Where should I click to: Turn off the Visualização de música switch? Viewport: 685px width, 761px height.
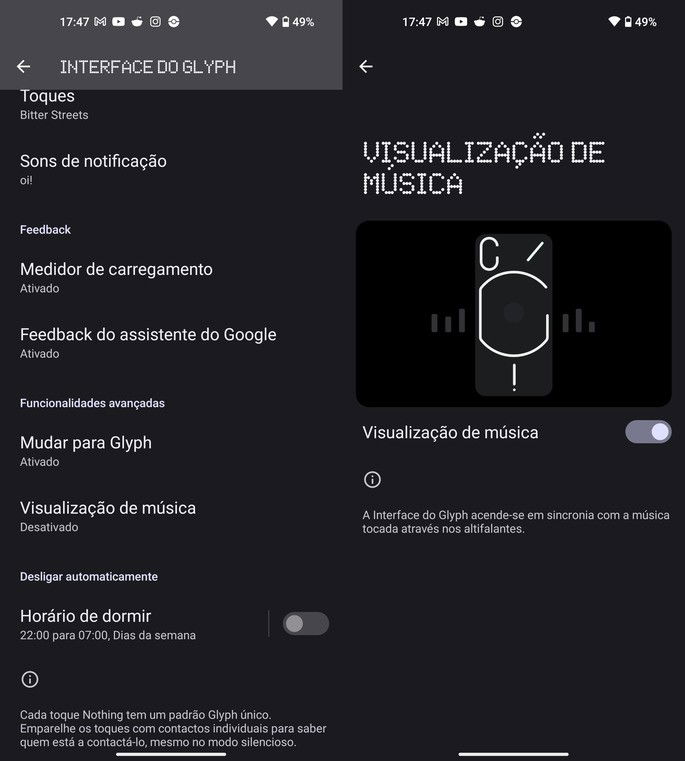point(648,432)
